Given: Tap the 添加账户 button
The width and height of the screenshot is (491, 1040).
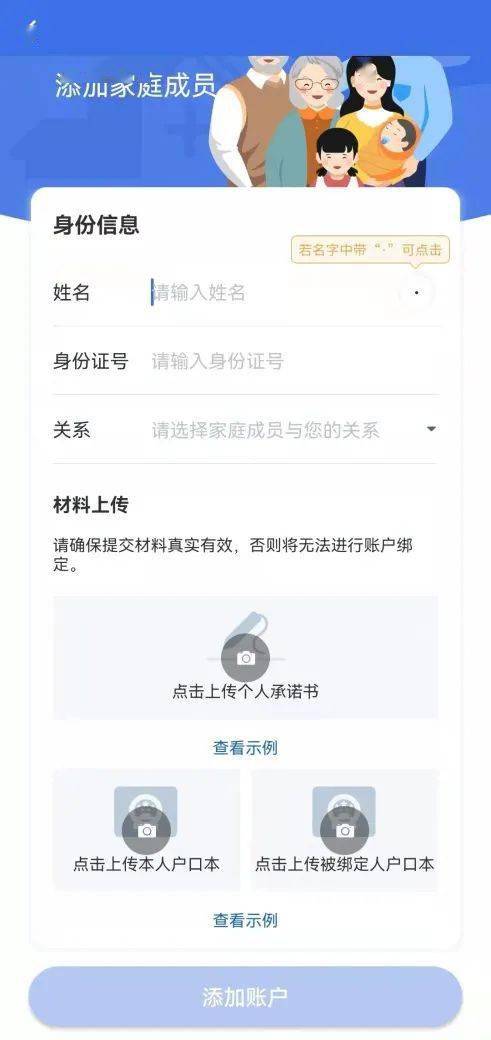Looking at the screenshot, I should [x=246, y=997].
